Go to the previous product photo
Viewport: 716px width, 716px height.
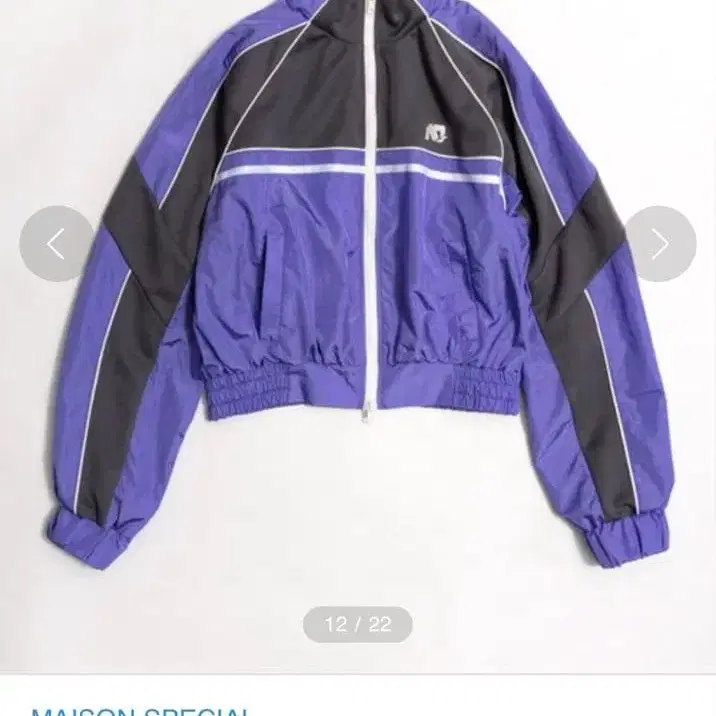click(x=56, y=243)
